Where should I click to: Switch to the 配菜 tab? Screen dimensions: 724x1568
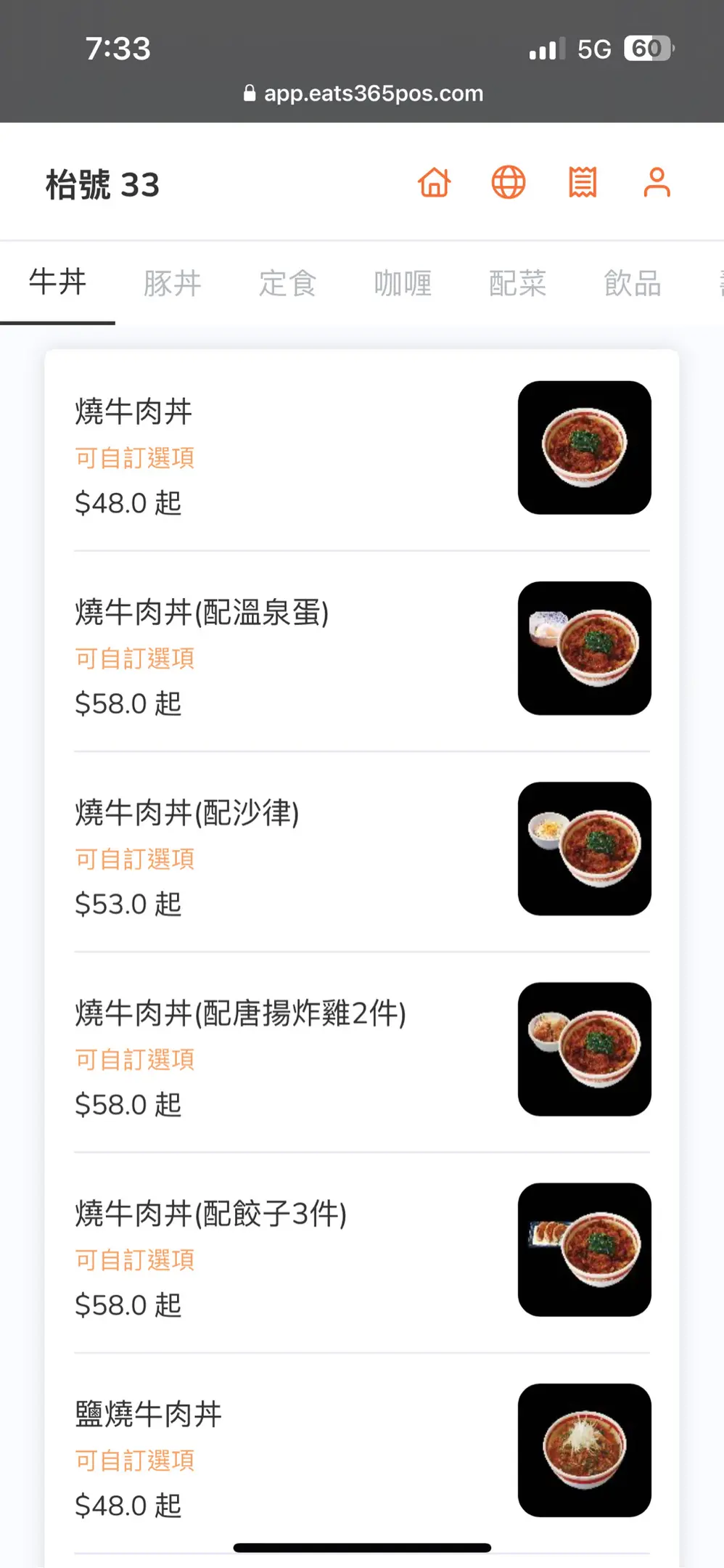pos(517,282)
